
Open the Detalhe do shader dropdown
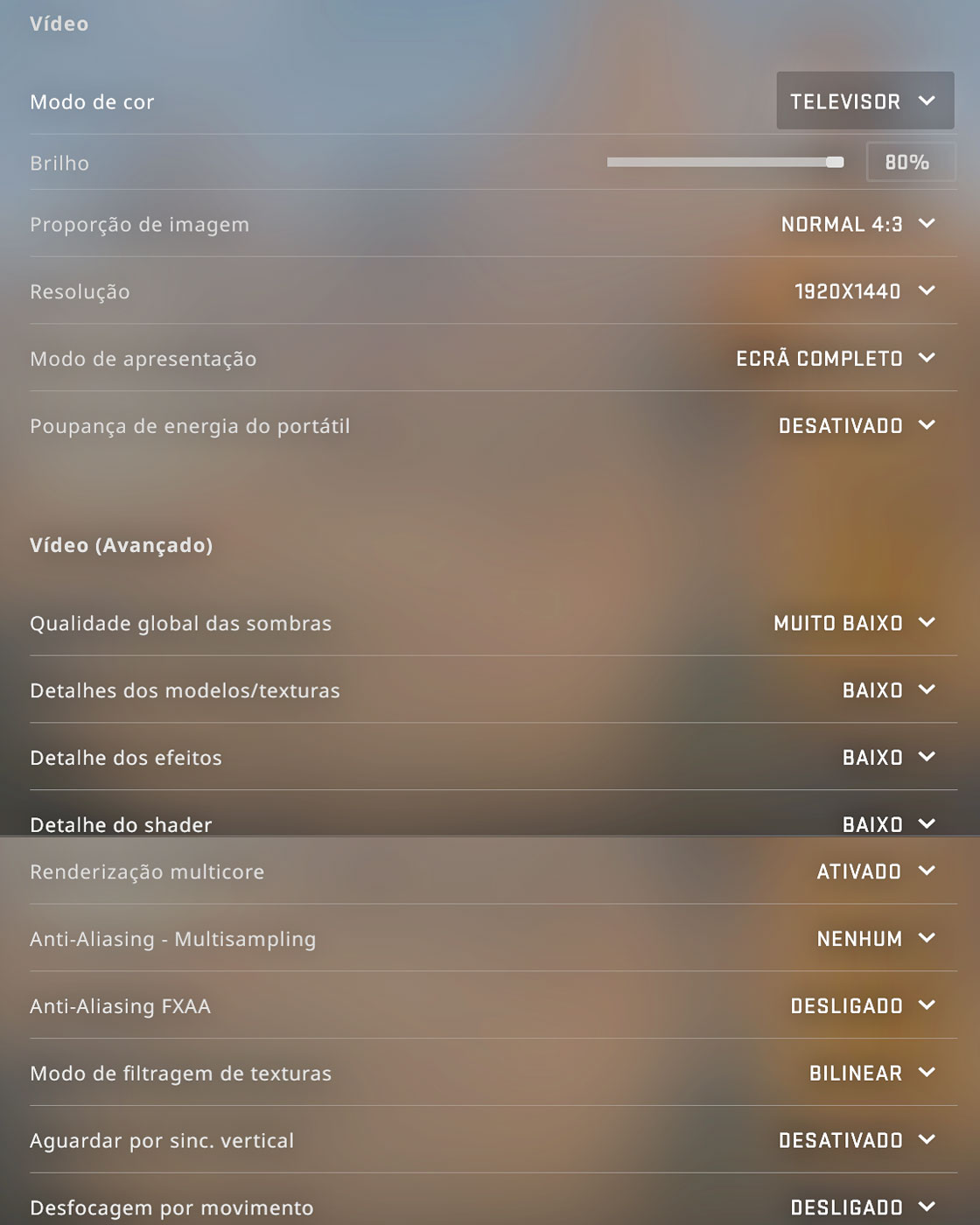(888, 824)
